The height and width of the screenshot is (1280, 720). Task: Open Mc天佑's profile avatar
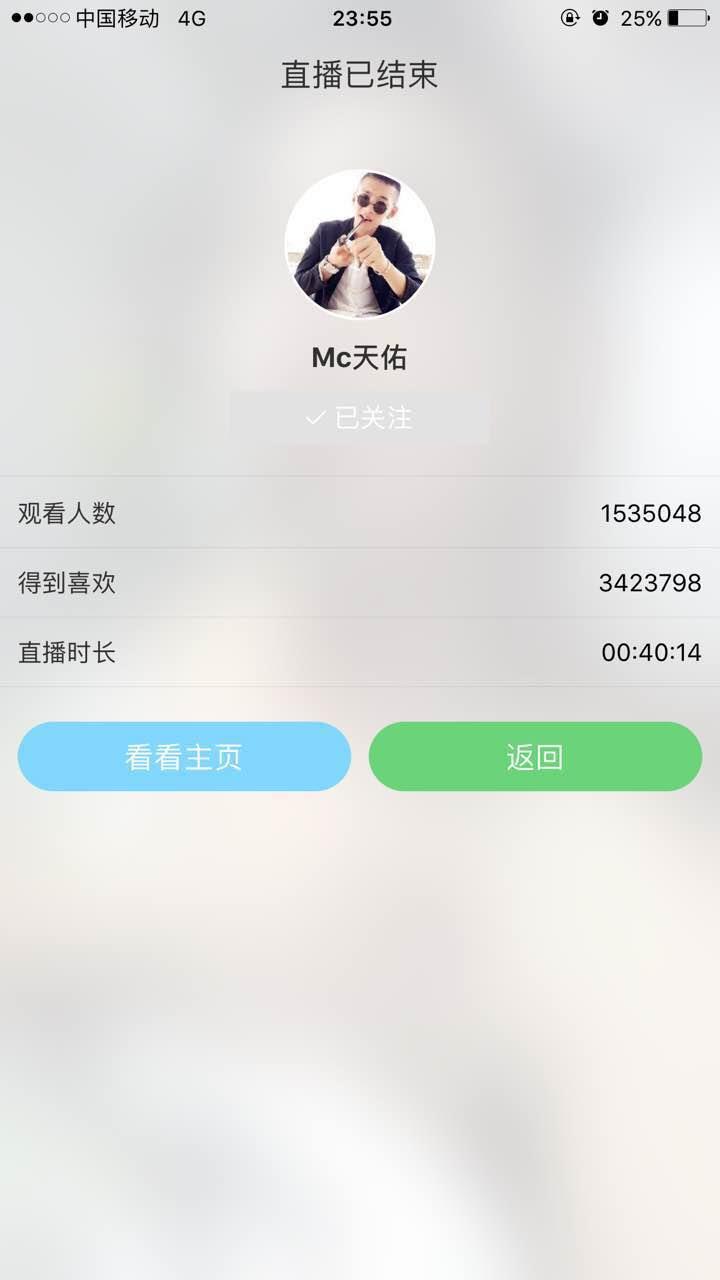(360, 244)
